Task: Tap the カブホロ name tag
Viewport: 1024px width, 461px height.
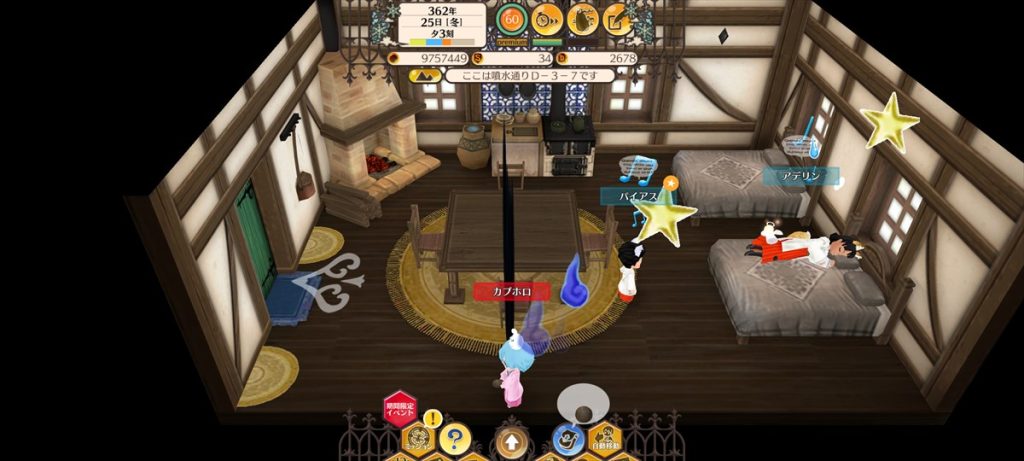Action: click(512, 291)
